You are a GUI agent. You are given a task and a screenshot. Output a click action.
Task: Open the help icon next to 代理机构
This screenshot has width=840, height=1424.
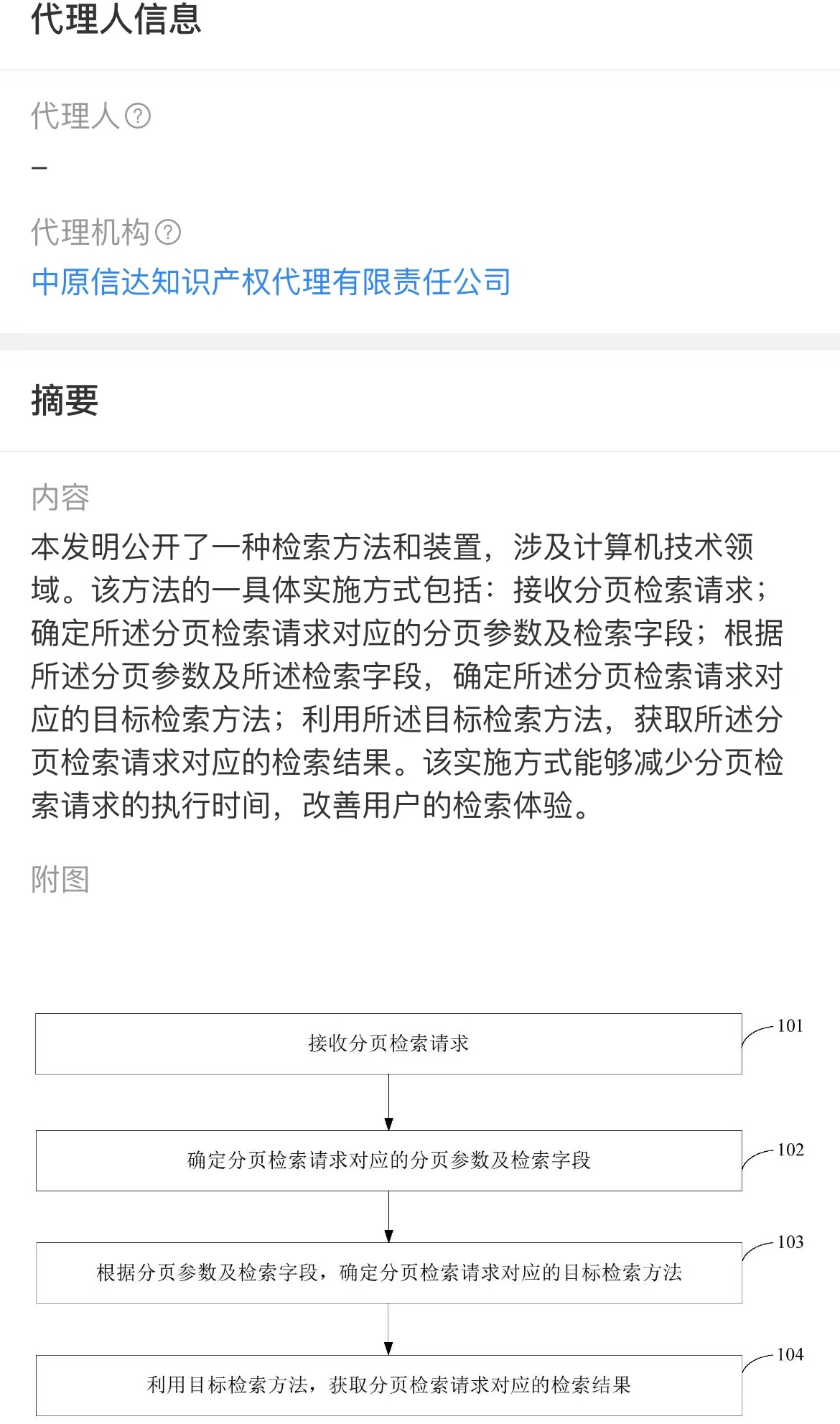coord(168,232)
